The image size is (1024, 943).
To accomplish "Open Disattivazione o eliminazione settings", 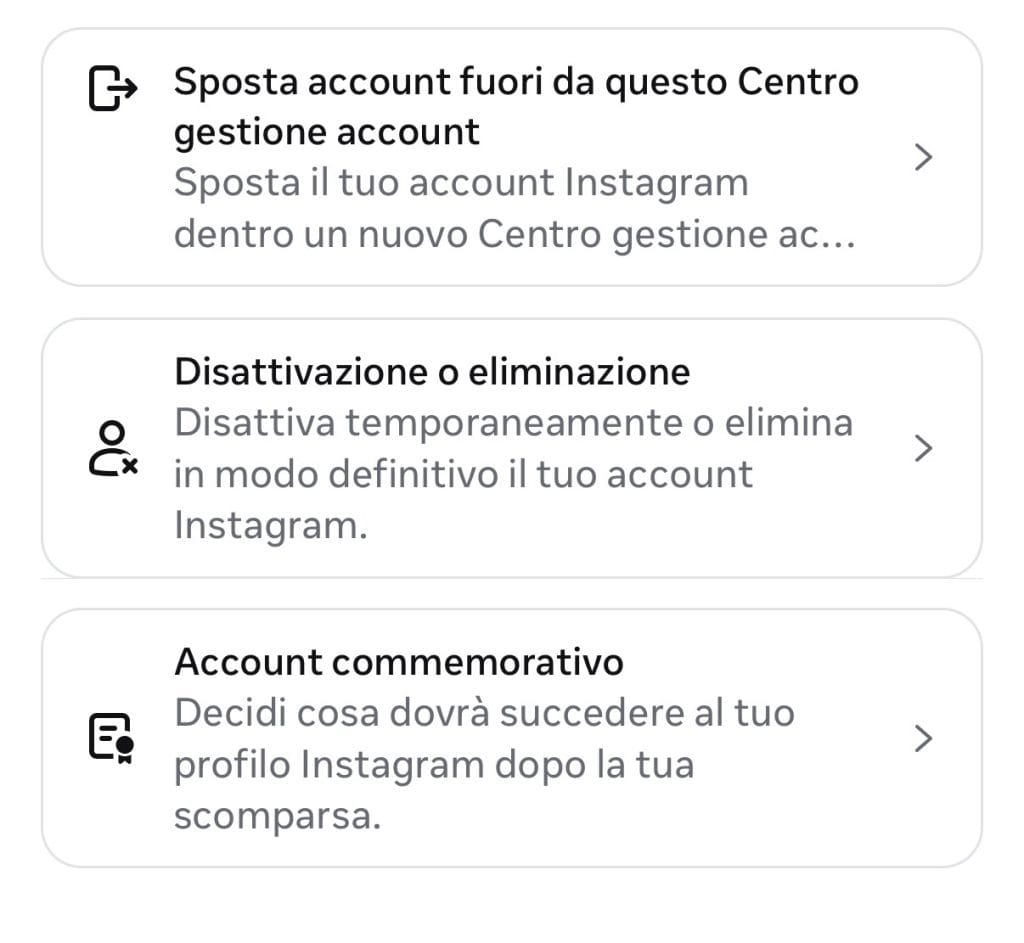I will point(511,448).
